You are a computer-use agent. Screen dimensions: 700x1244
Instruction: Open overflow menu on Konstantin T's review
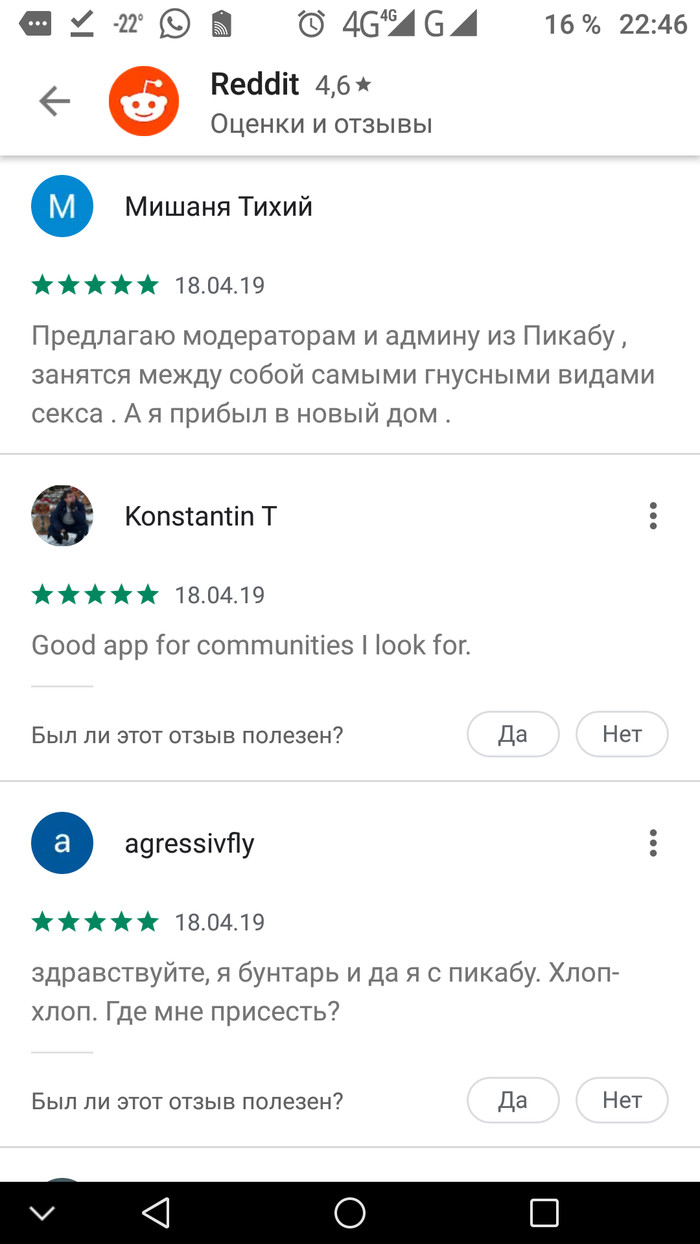[x=653, y=516]
